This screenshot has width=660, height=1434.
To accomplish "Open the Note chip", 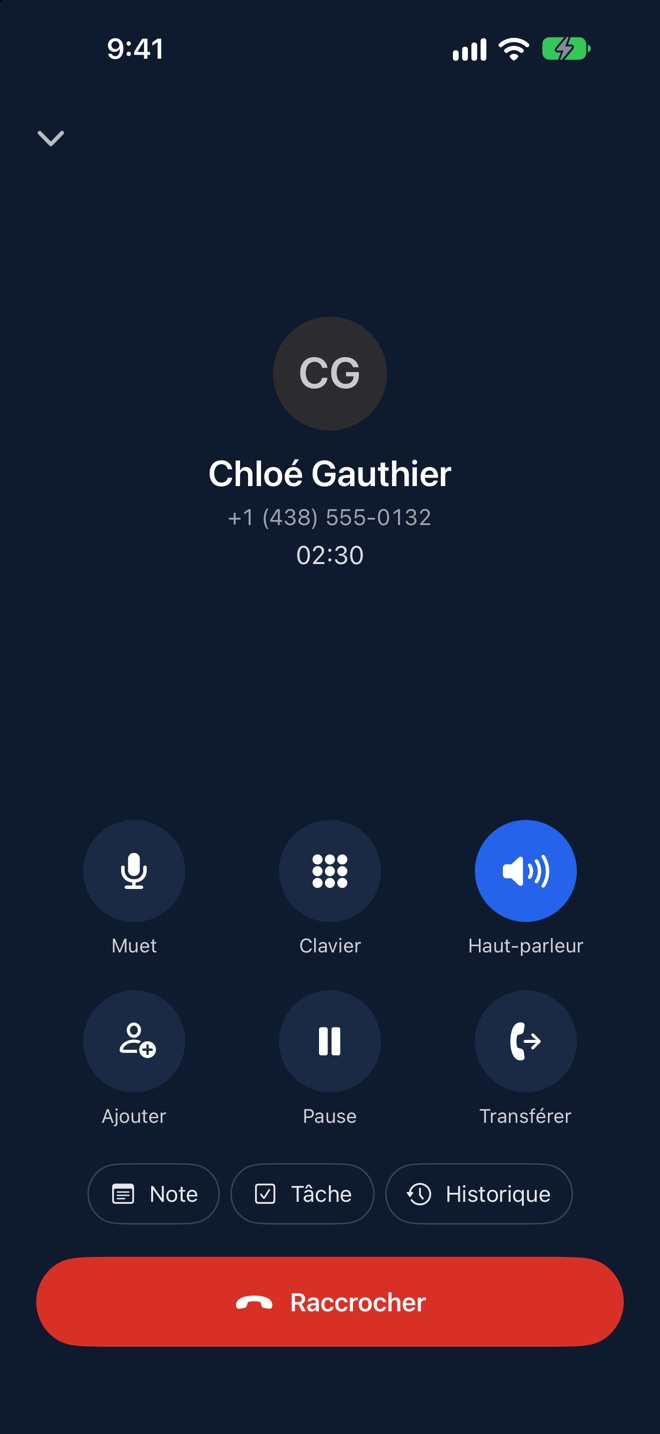I will [153, 1194].
